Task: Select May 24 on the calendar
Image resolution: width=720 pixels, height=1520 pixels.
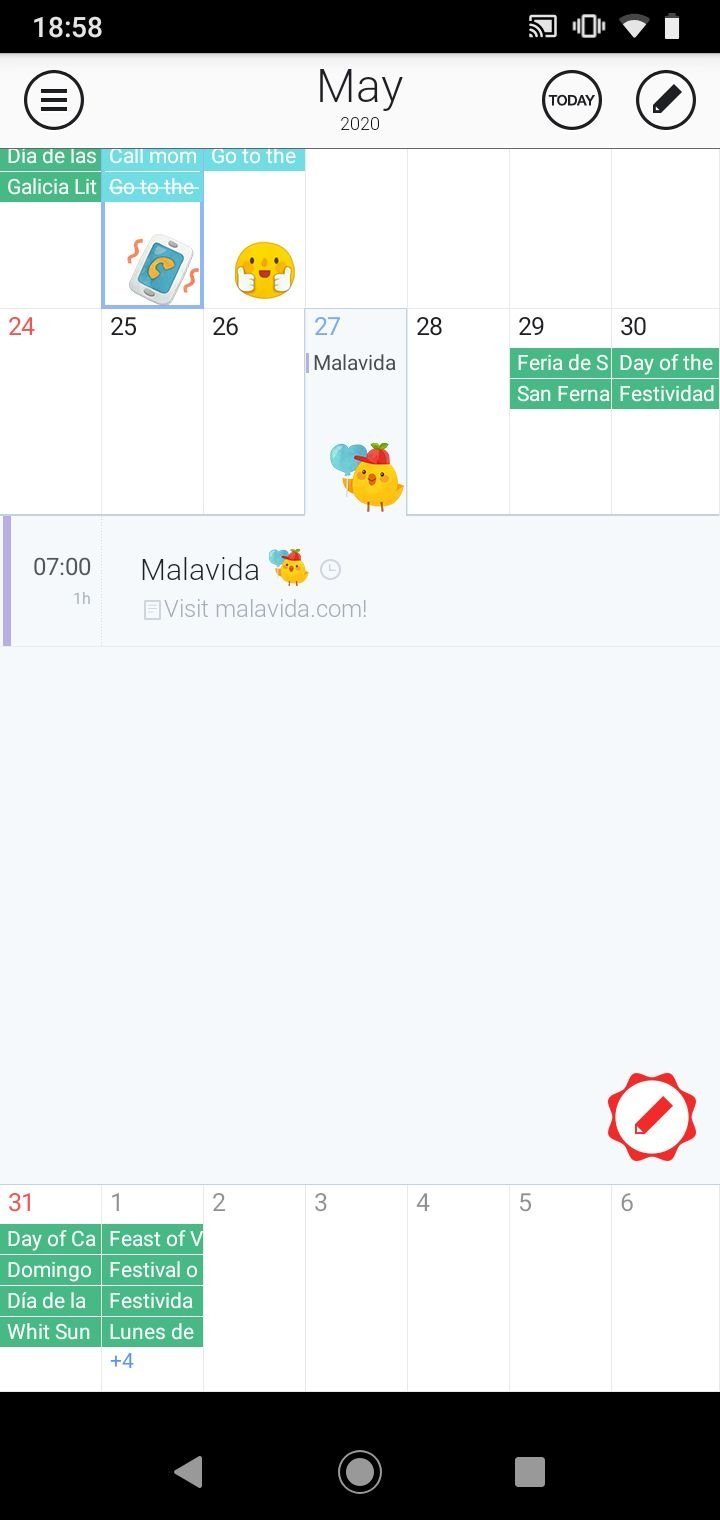Action: (x=50, y=410)
